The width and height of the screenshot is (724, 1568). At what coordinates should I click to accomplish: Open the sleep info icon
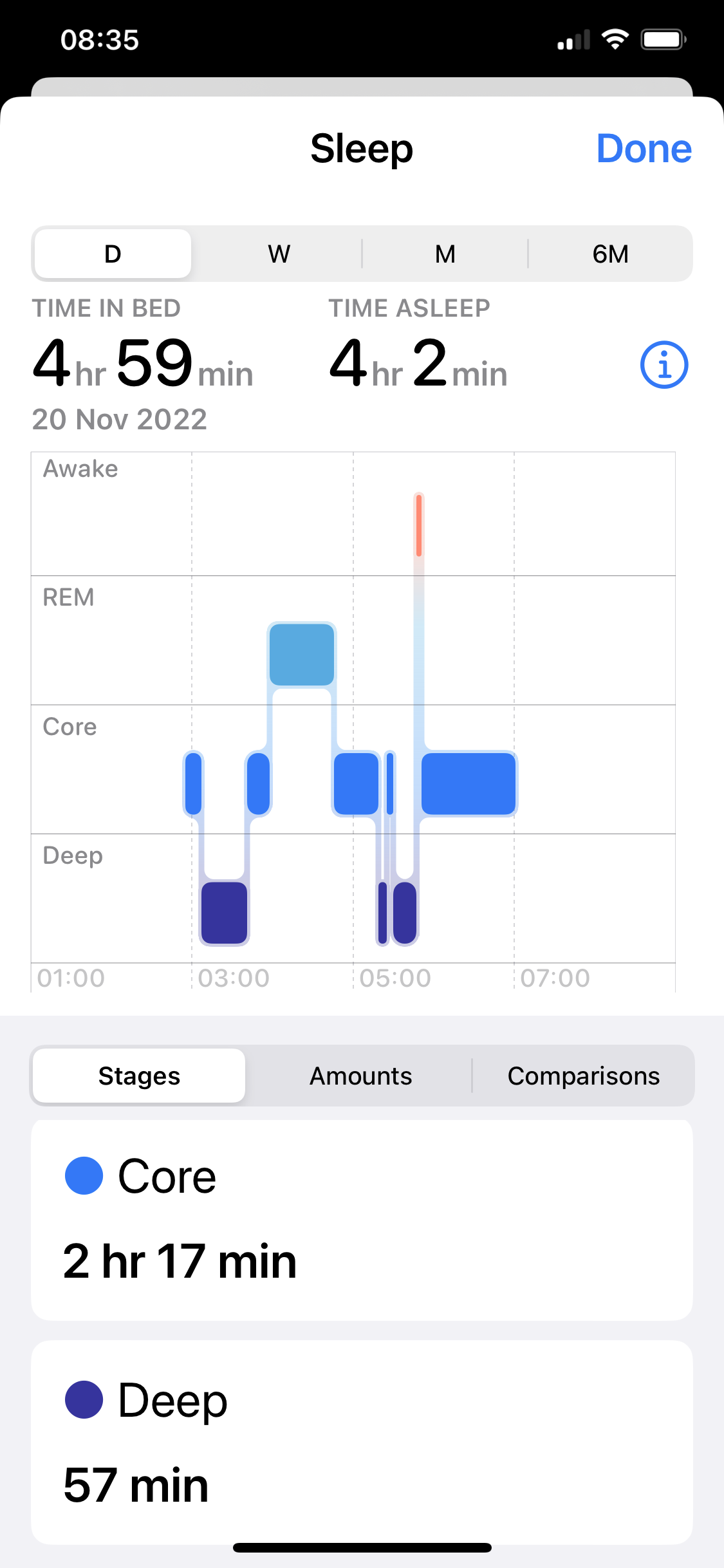pyautogui.click(x=664, y=365)
